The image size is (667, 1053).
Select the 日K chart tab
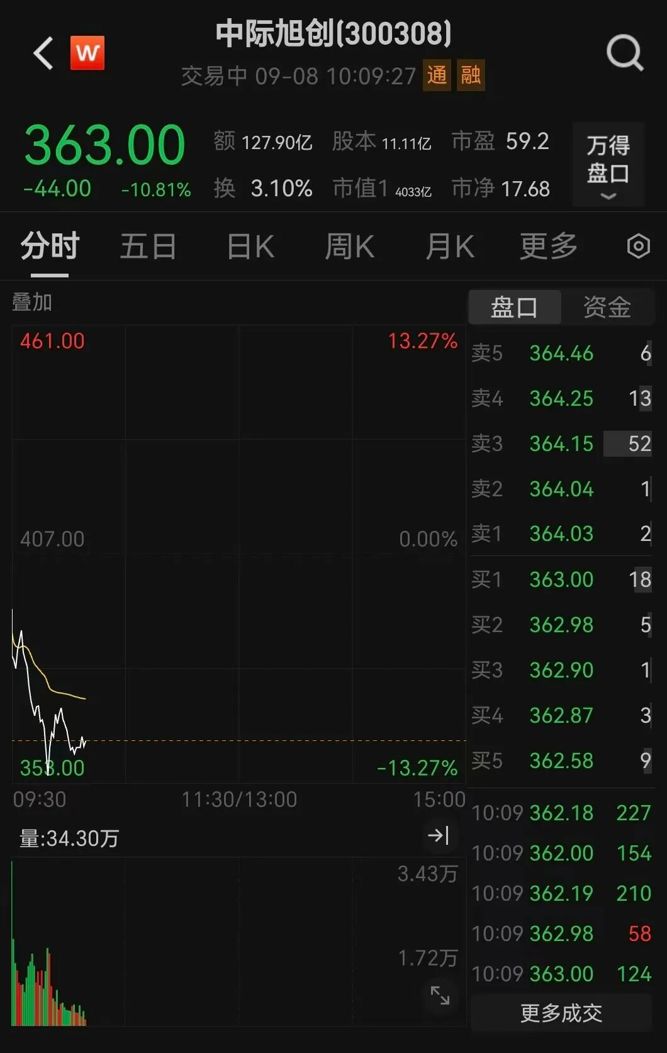click(x=250, y=246)
